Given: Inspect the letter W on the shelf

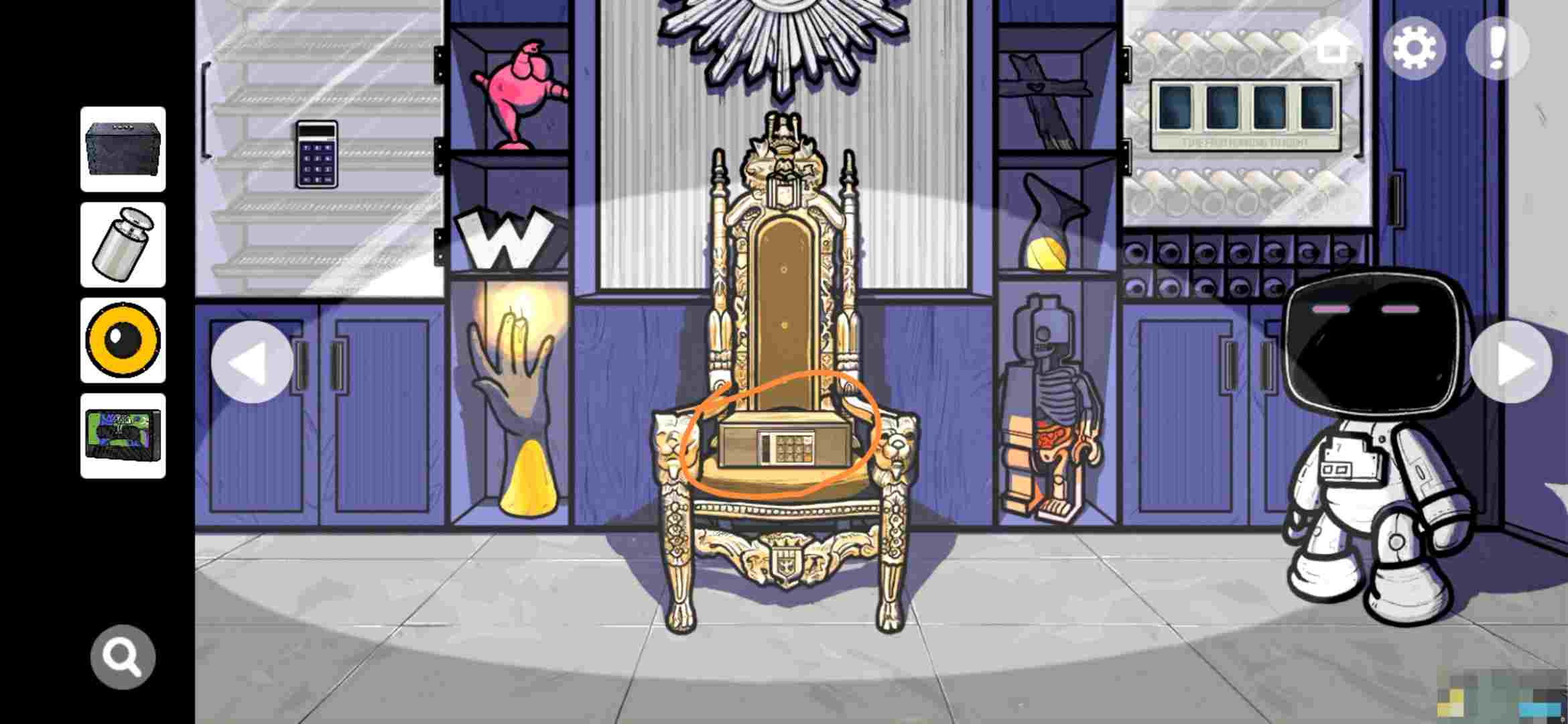Looking at the screenshot, I should click(508, 239).
